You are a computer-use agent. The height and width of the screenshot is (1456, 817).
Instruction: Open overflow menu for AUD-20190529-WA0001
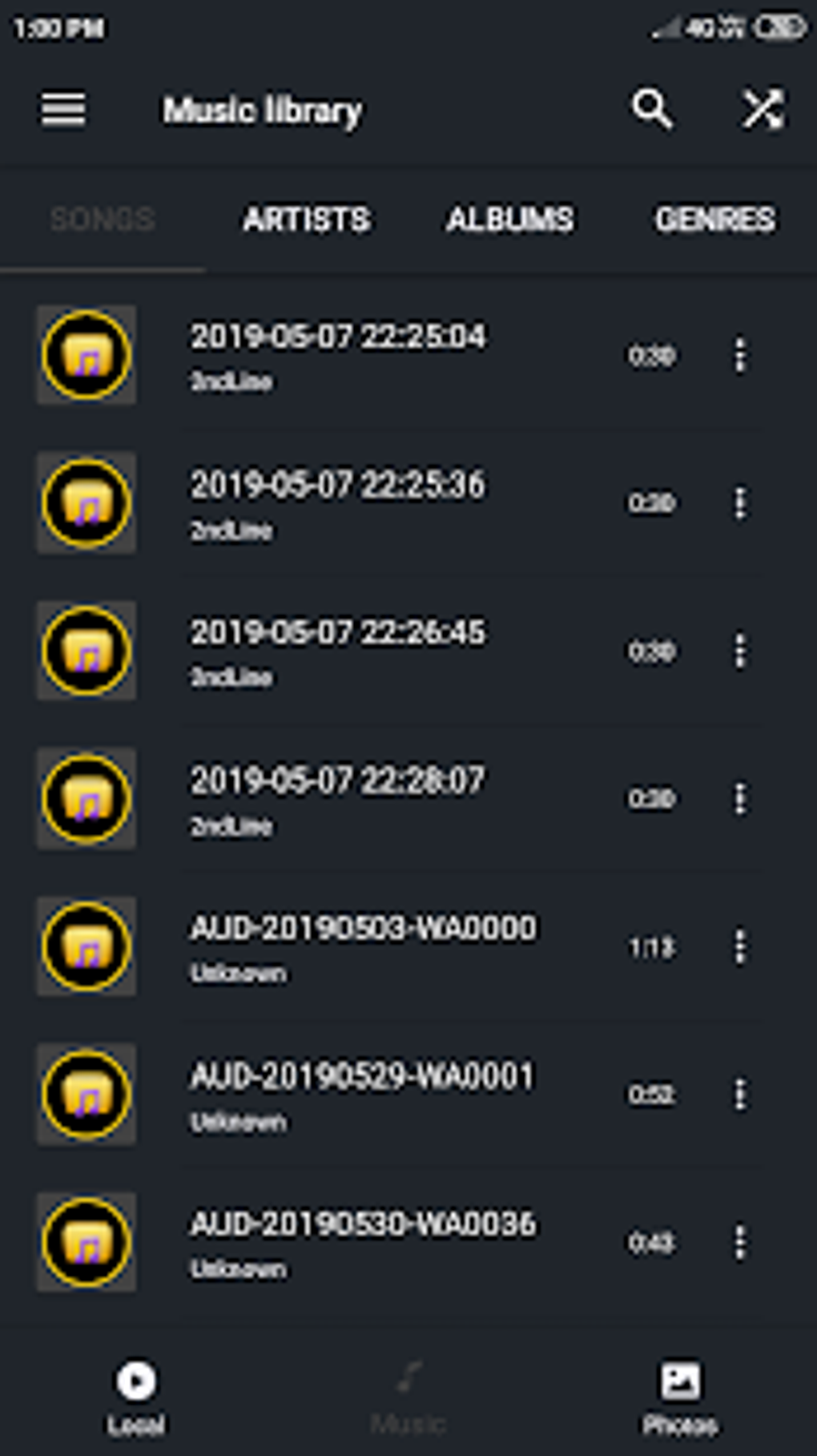click(x=740, y=1094)
